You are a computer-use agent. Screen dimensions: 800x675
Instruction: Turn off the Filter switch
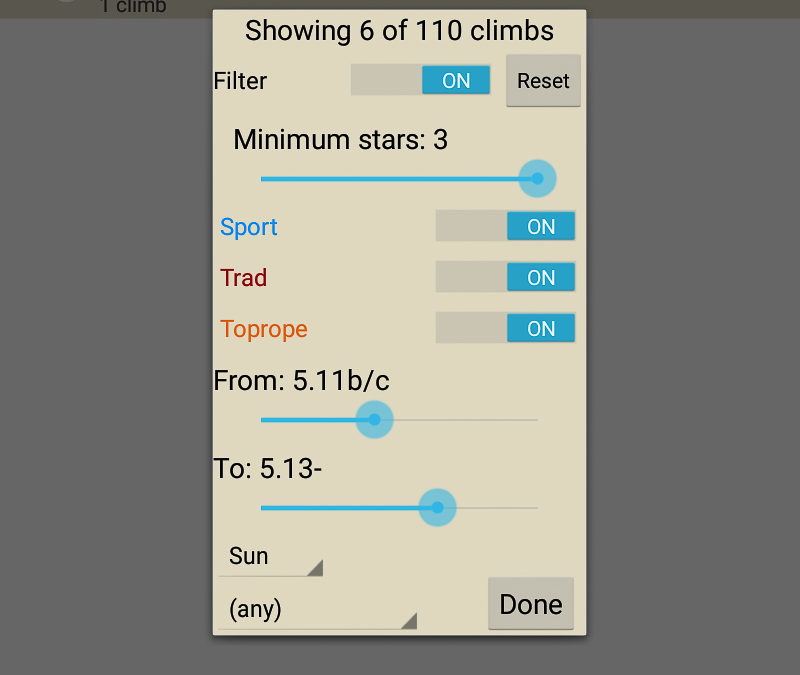[421, 81]
